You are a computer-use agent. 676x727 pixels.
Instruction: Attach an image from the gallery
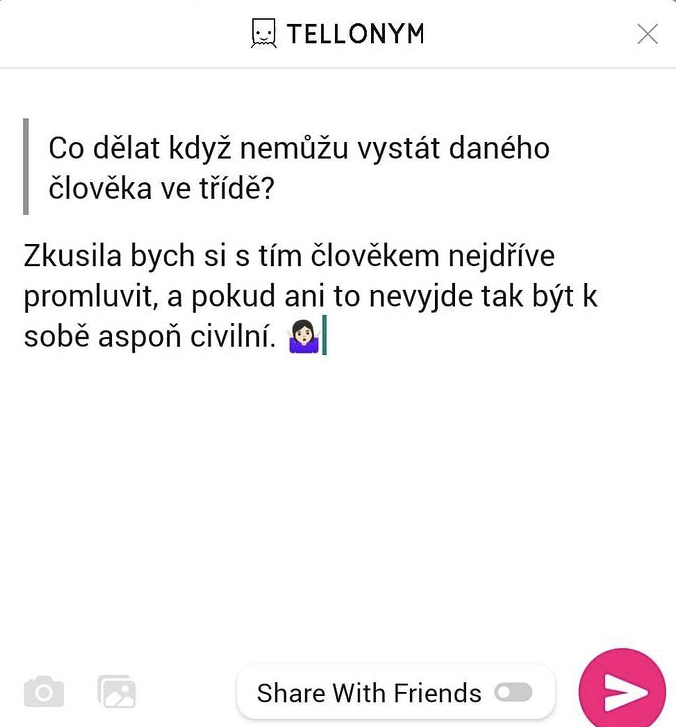coord(116,692)
